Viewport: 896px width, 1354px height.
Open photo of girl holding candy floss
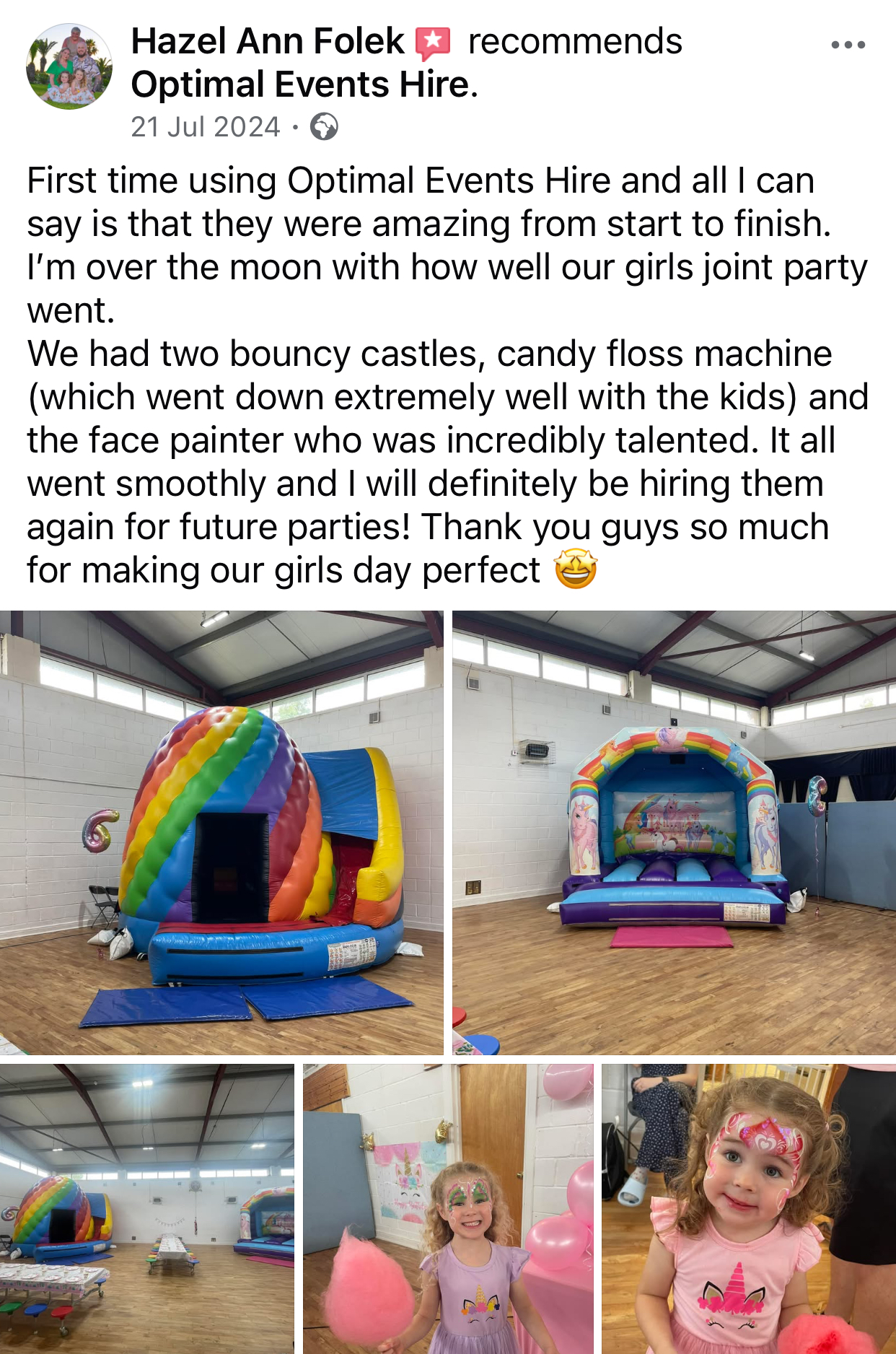447,1207
